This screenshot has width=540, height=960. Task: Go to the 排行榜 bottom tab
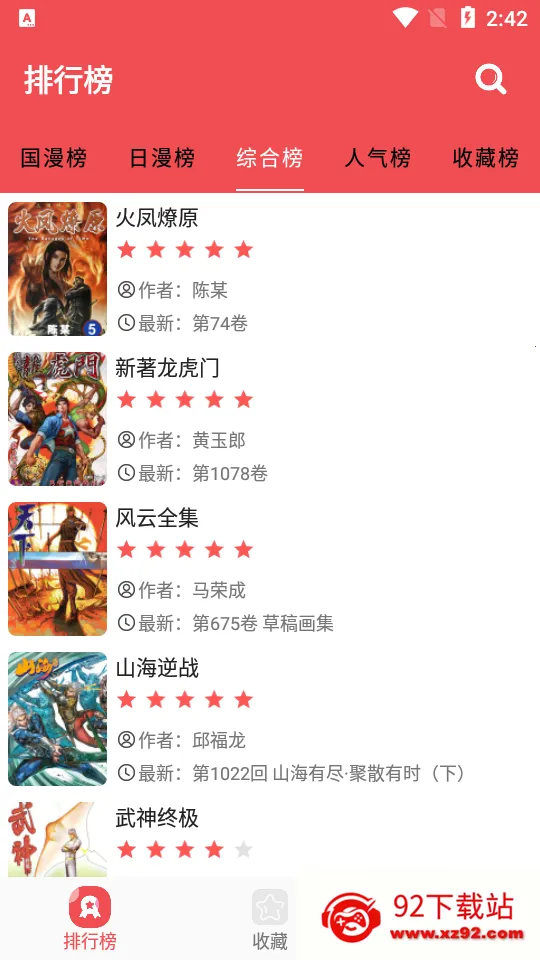click(90, 919)
